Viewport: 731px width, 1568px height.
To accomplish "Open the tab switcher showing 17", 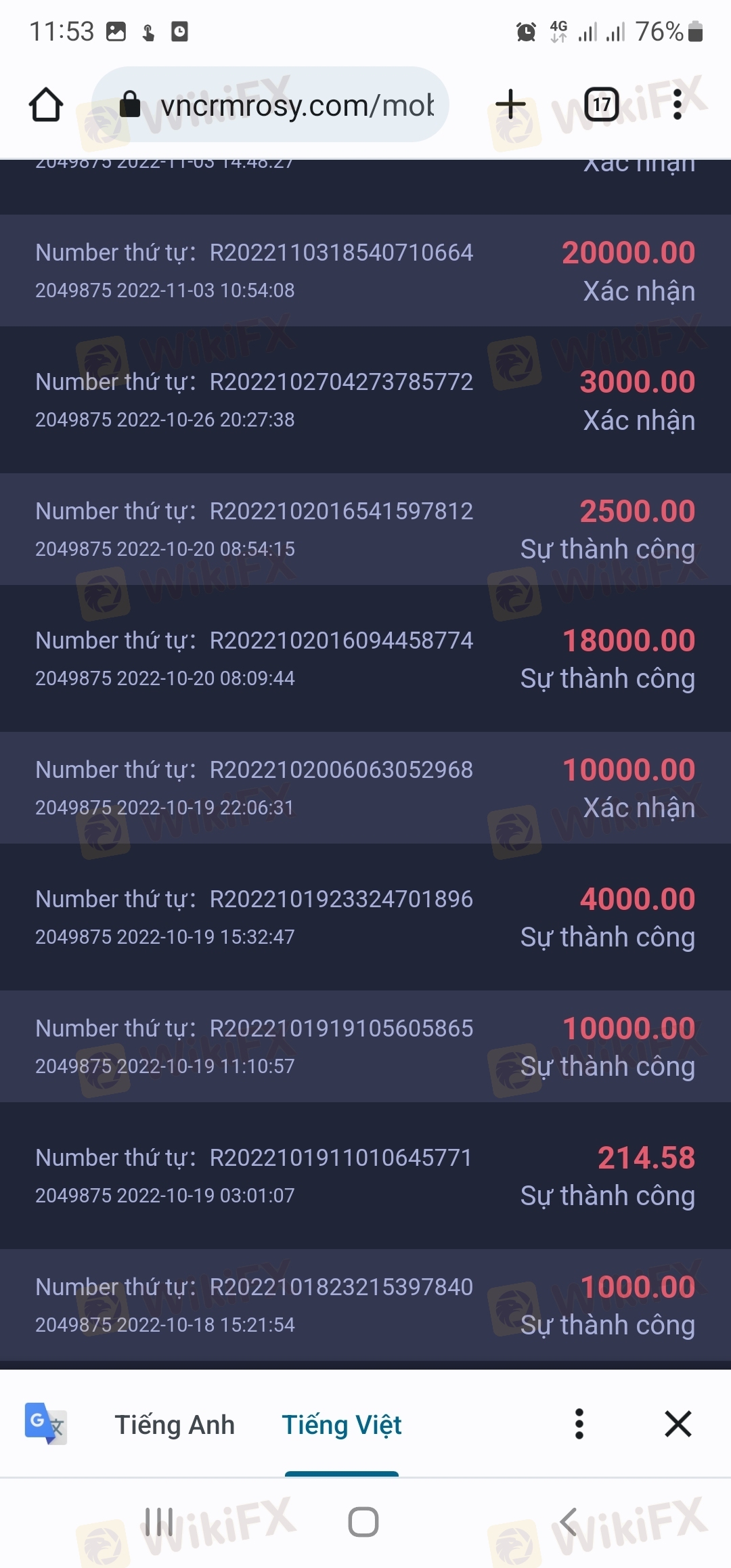I will (x=602, y=105).
